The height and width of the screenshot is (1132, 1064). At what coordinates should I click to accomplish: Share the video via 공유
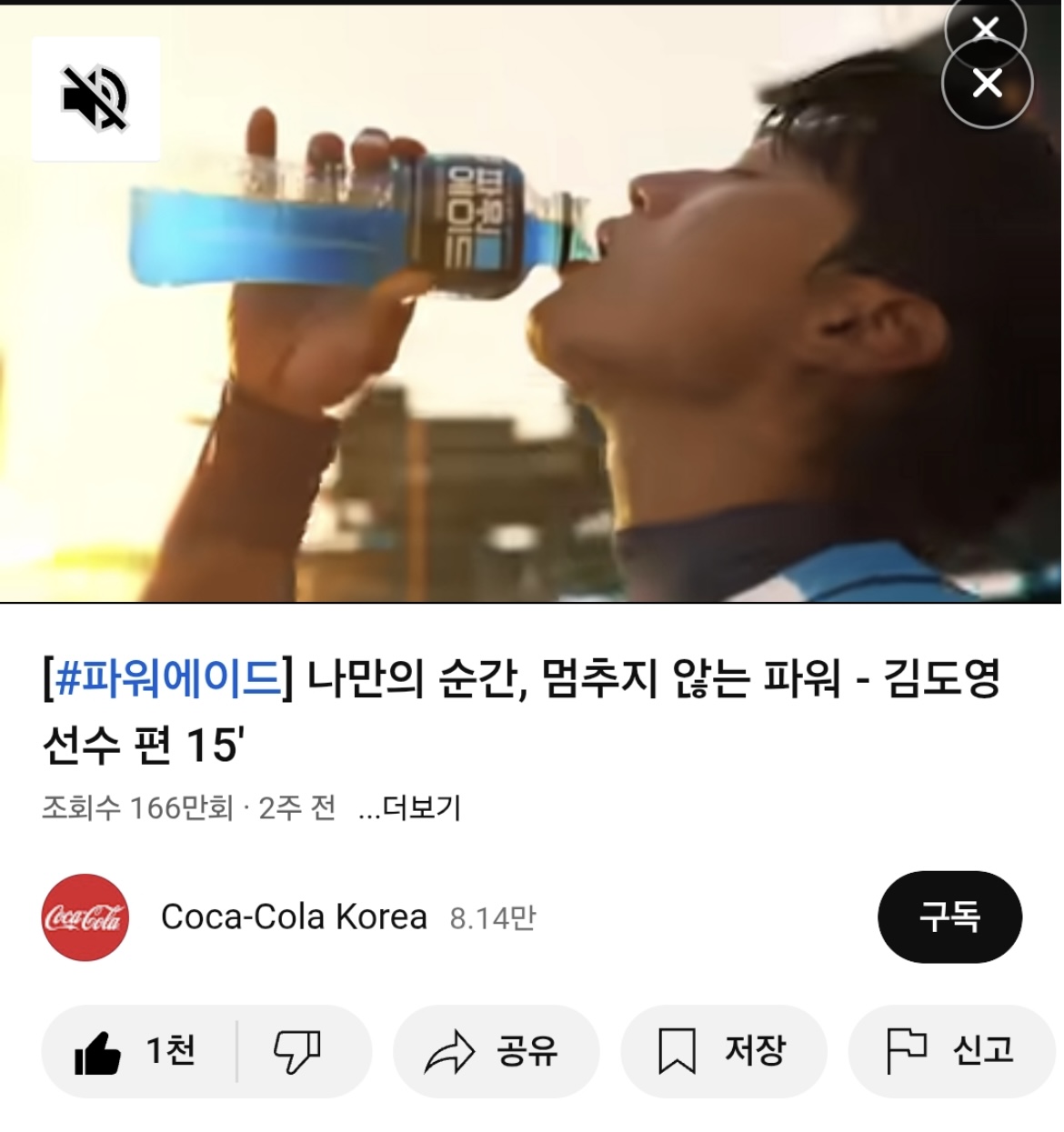(493, 1052)
